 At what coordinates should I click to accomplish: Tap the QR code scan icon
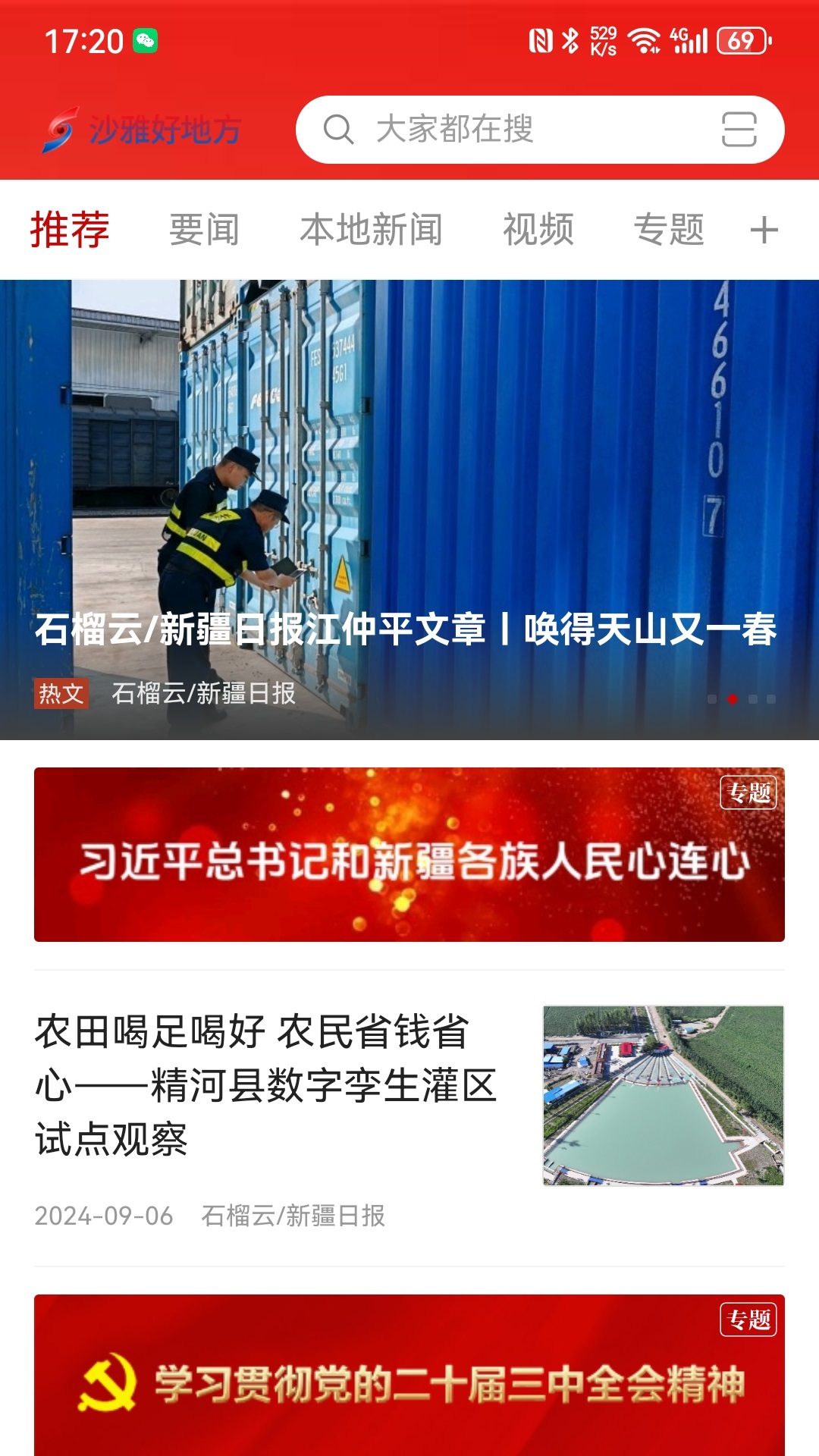(x=740, y=129)
